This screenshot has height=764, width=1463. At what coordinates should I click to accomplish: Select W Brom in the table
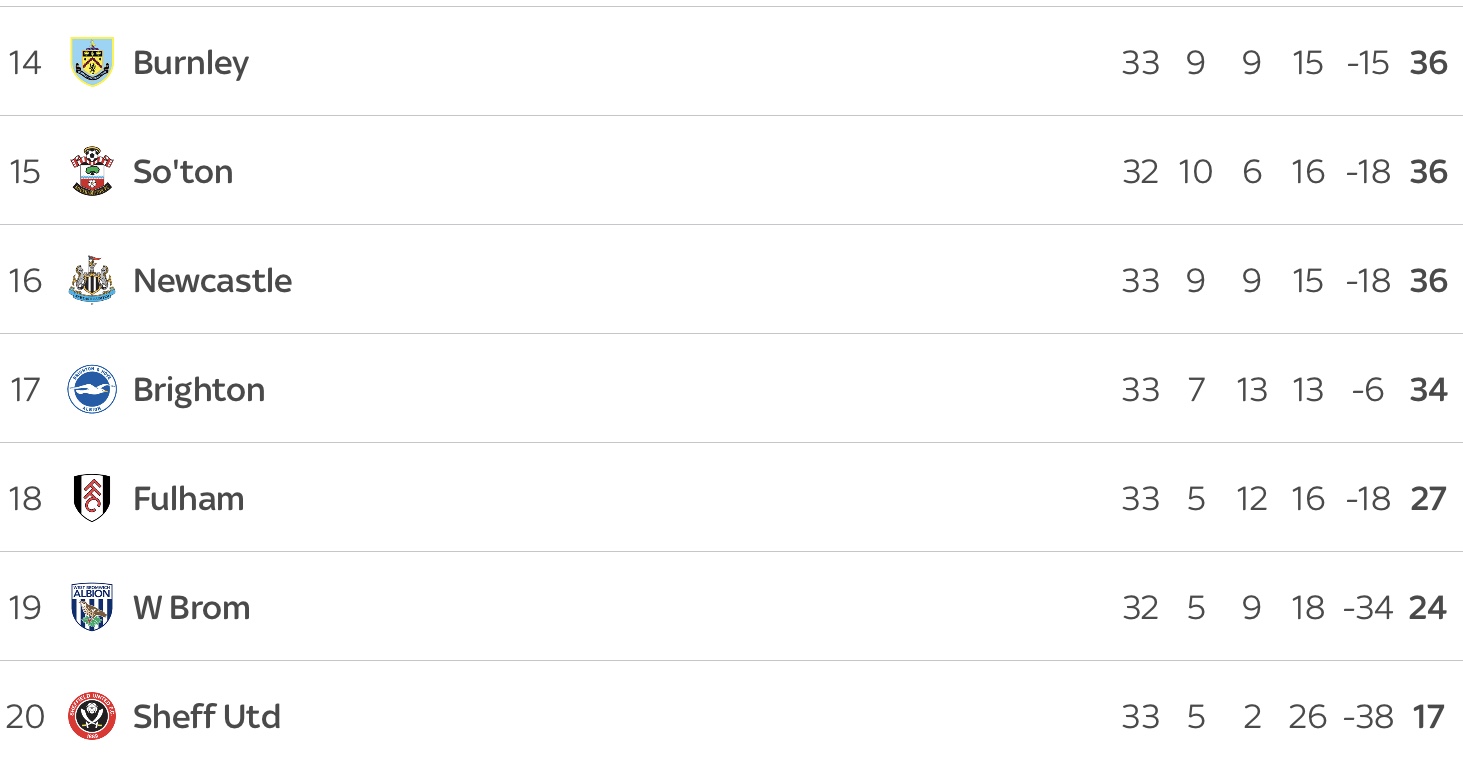coord(191,607)
